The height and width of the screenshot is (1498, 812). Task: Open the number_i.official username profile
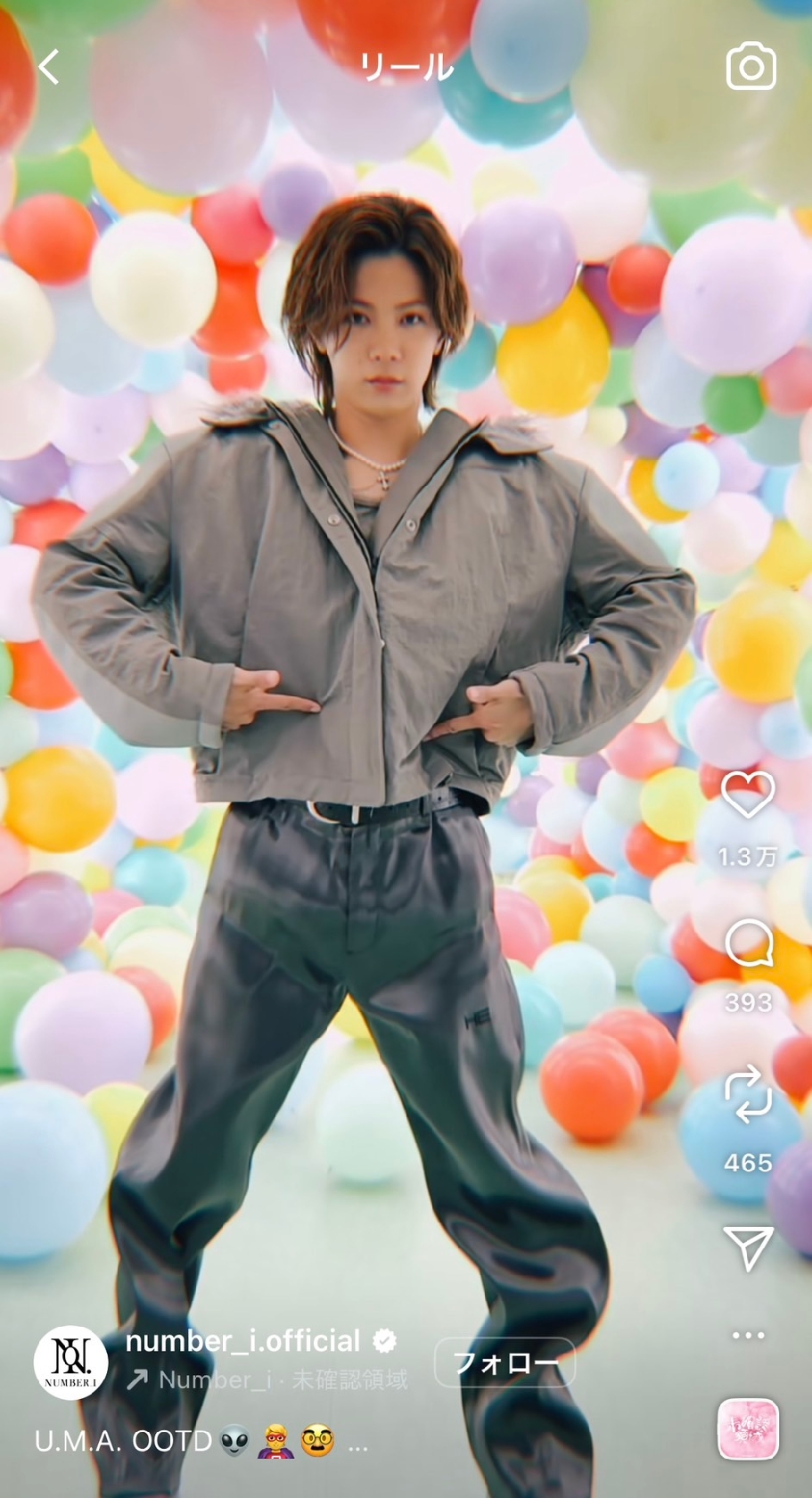242,1340
